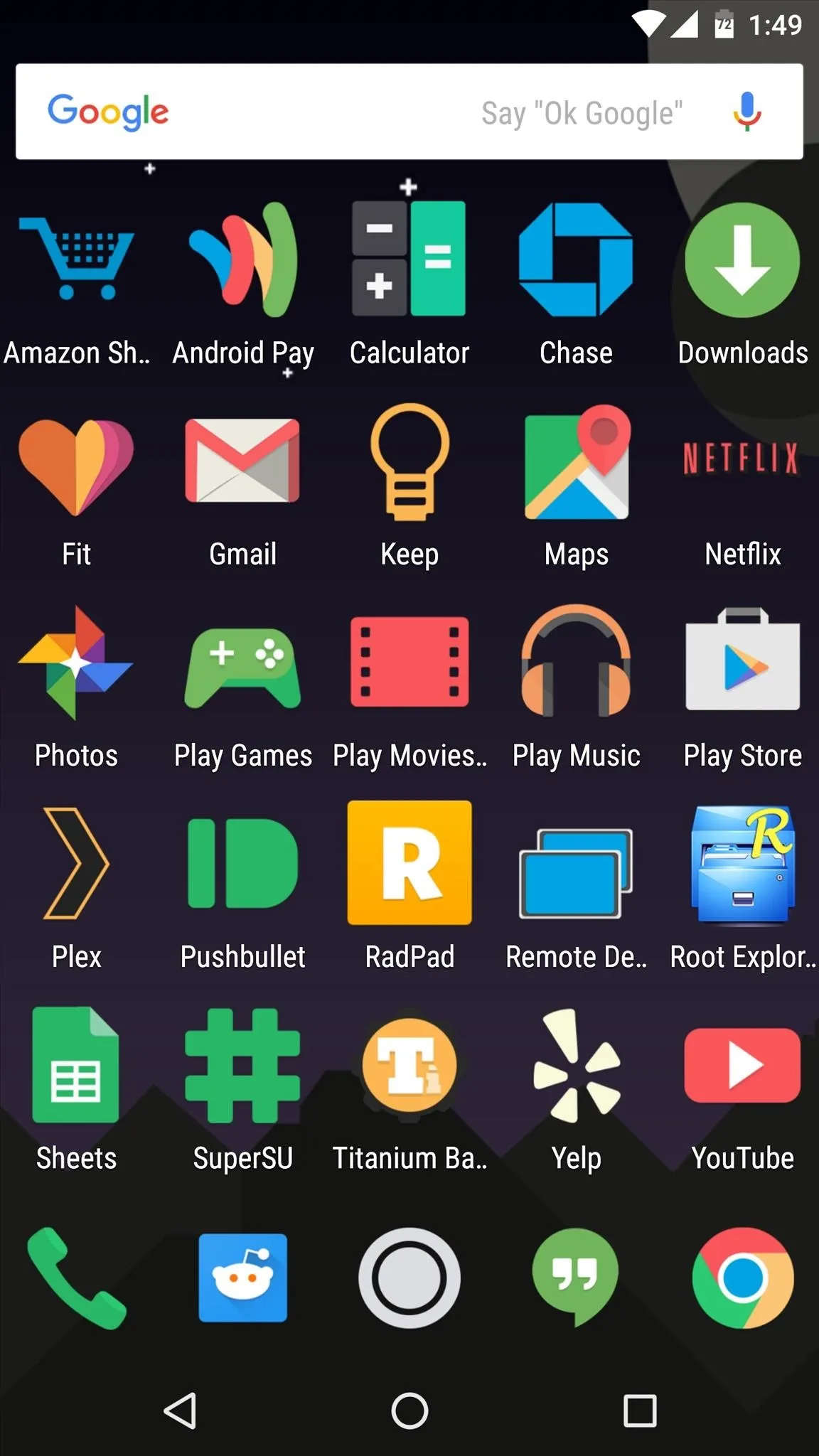Open Hangouts from the dock
Image resolution: width=819 pixels, height=1456 pixels.
[576, 1276]
